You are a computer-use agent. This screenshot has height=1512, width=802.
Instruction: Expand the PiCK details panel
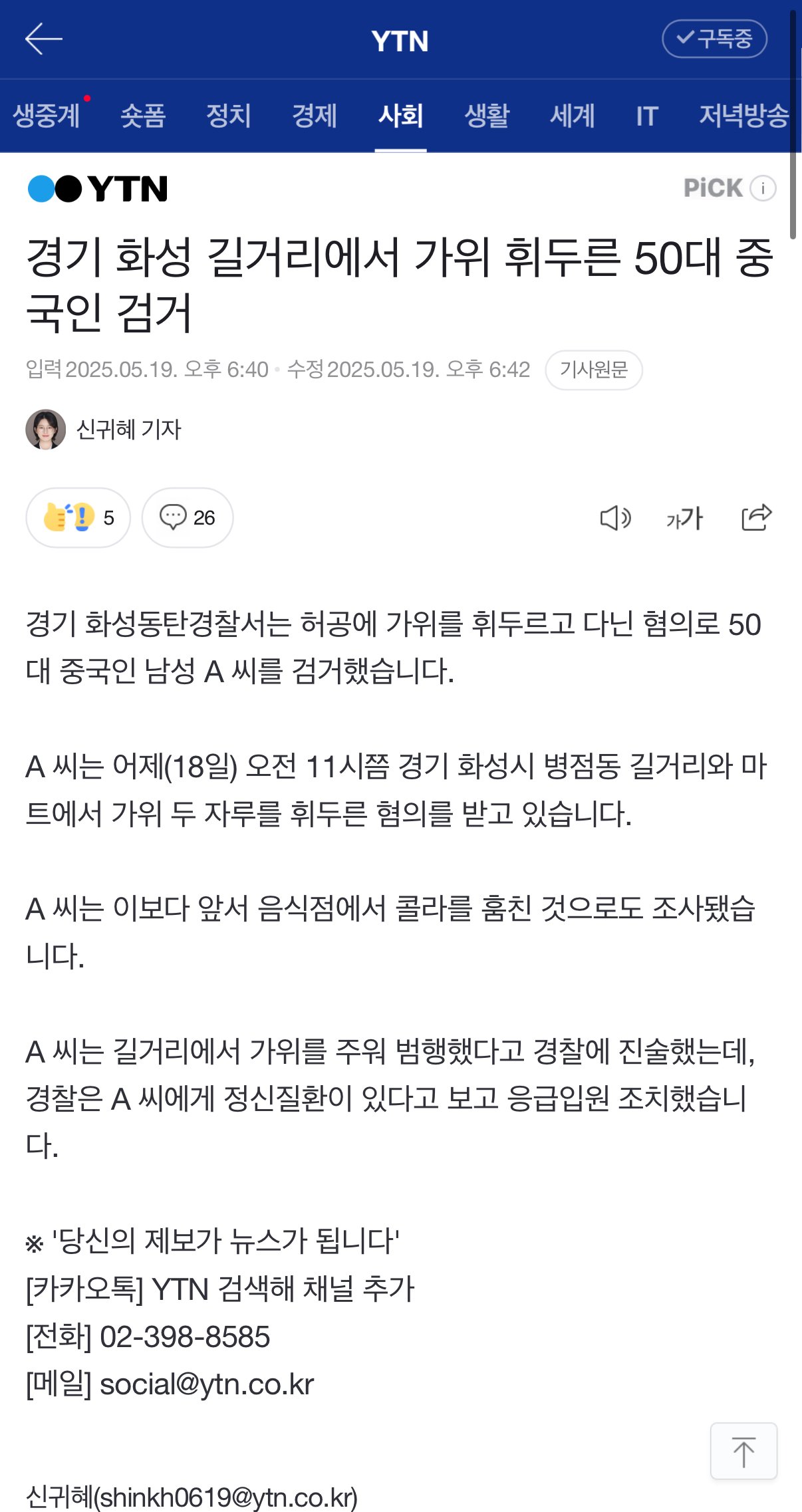click(762, 188)
